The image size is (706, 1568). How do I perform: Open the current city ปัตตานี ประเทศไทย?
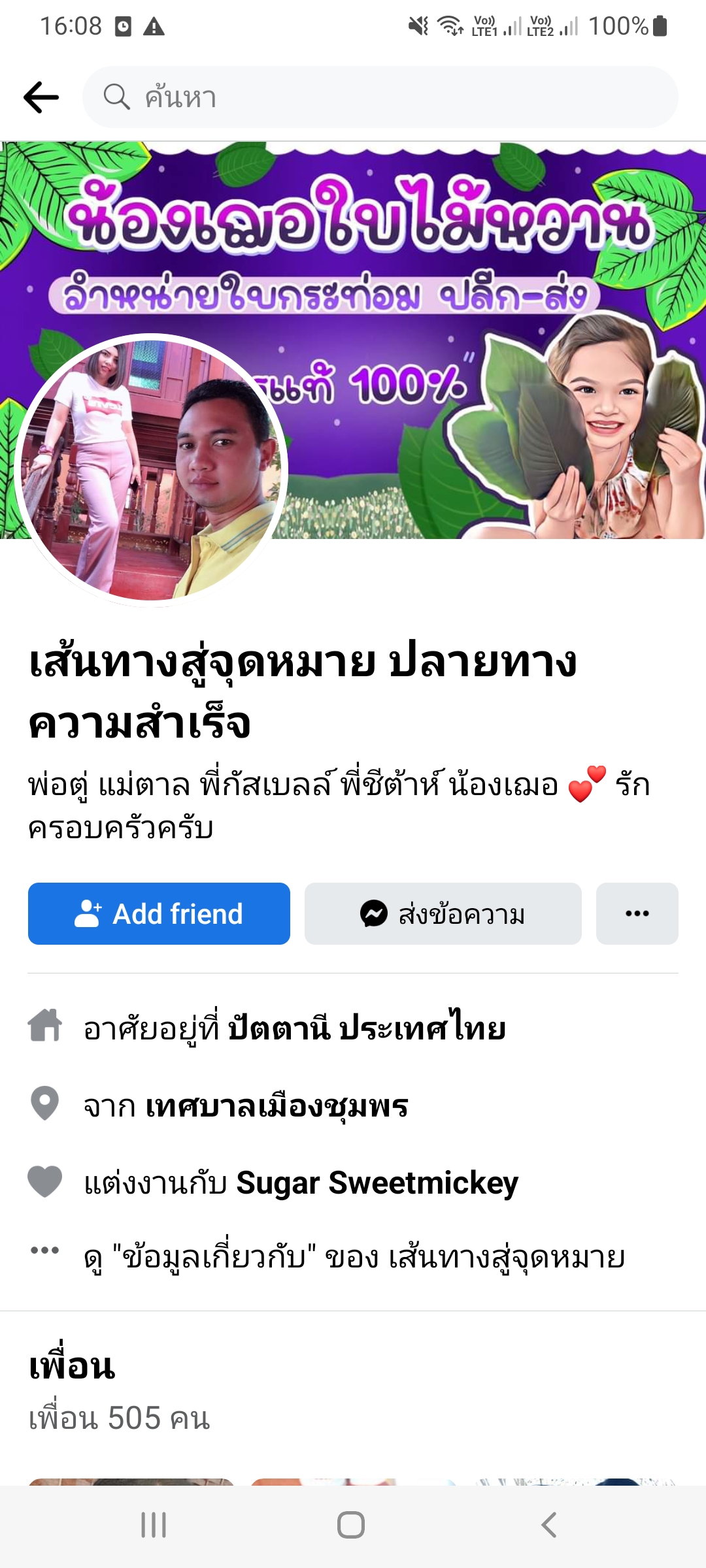(x=366, y=1028)
